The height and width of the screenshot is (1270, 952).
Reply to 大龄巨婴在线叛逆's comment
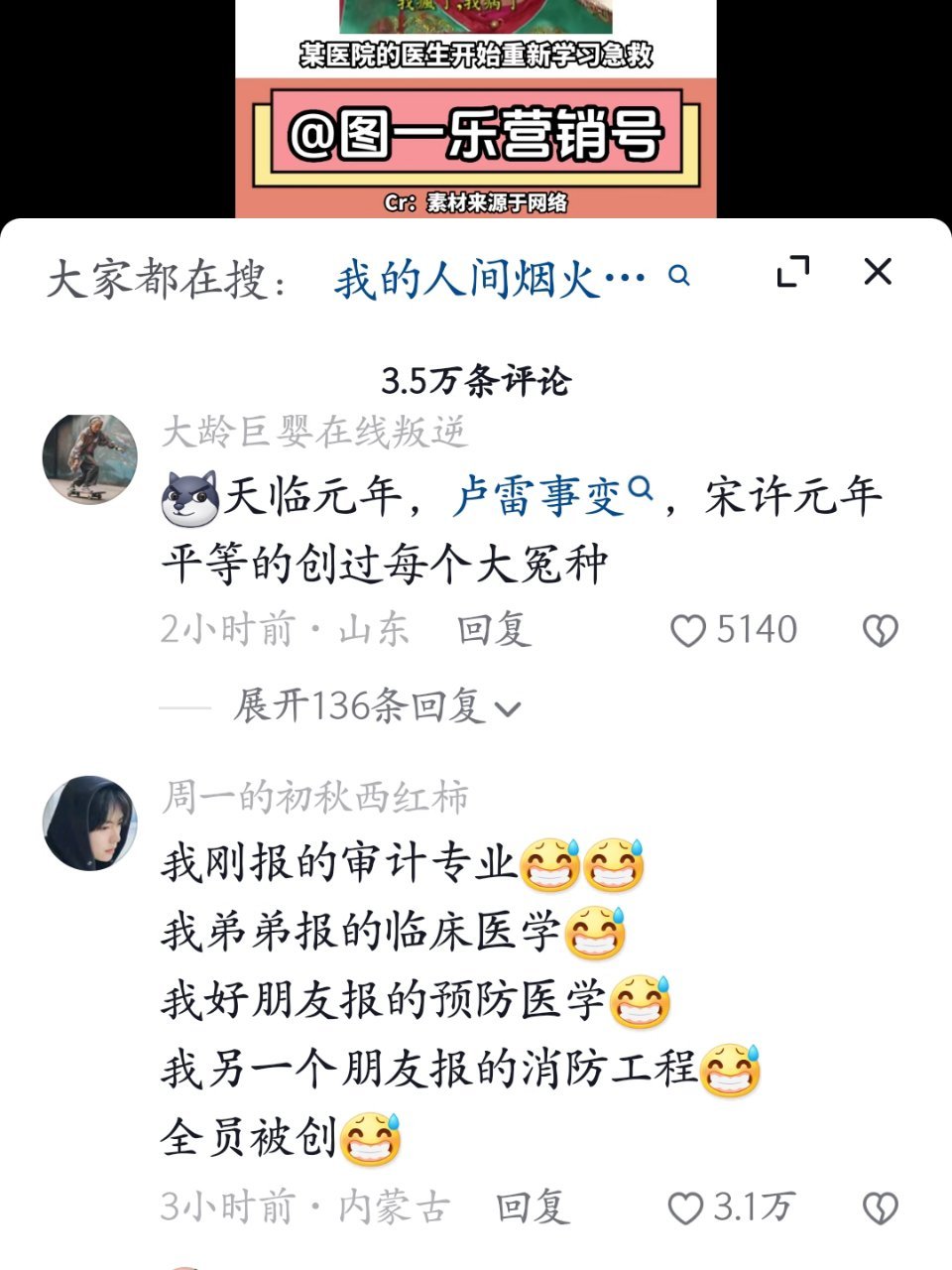click(x=494, y=630)
